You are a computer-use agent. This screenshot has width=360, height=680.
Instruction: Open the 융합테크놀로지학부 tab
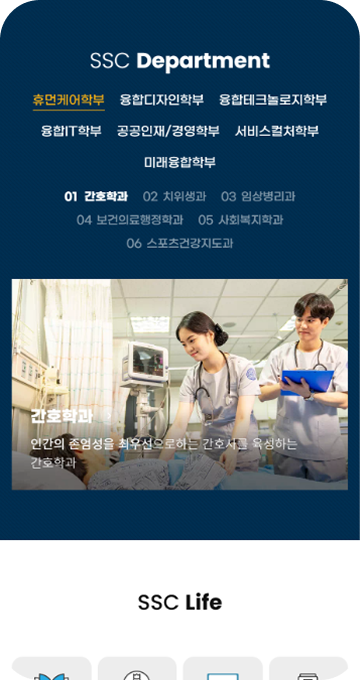[273, 100]
